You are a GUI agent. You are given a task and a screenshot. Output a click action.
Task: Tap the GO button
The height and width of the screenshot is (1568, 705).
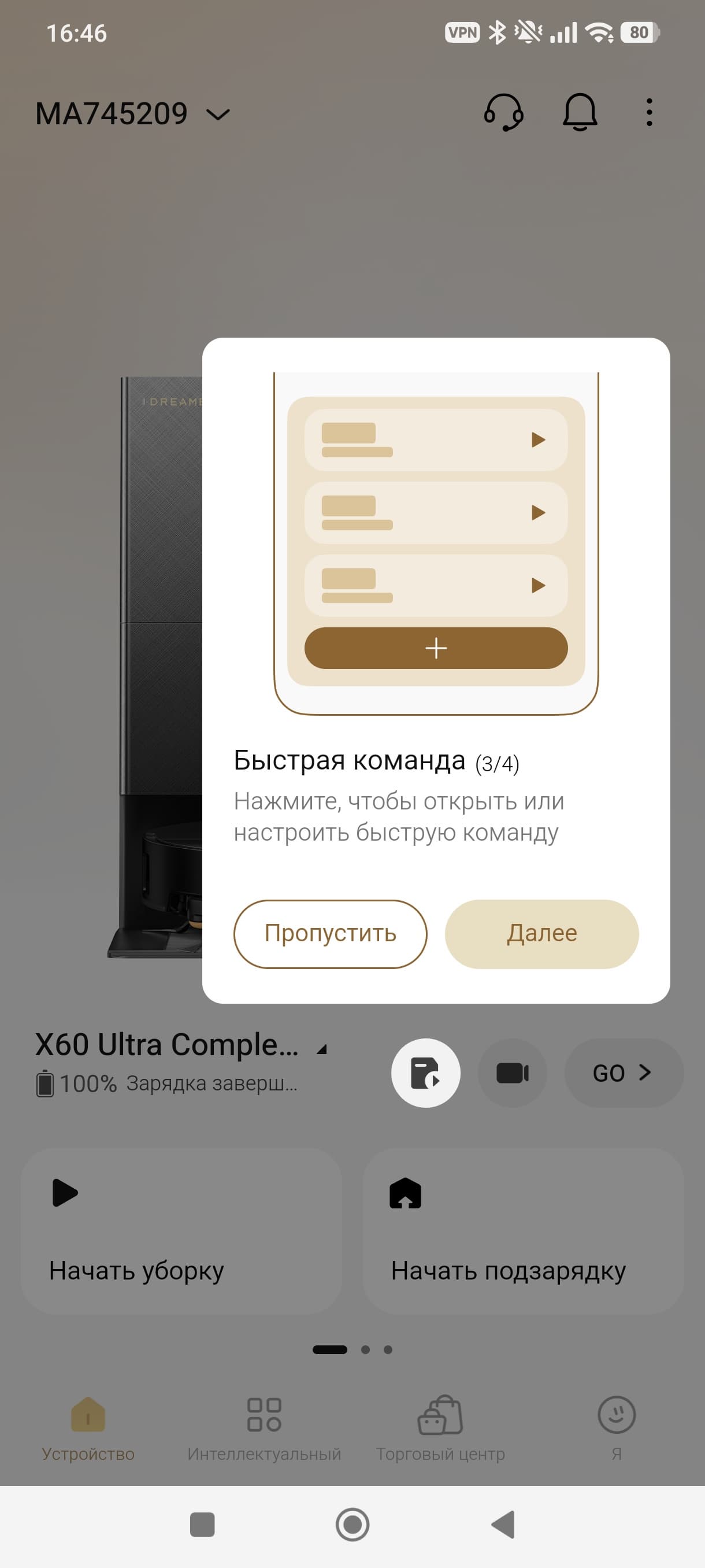click(x=623, y=1073)
